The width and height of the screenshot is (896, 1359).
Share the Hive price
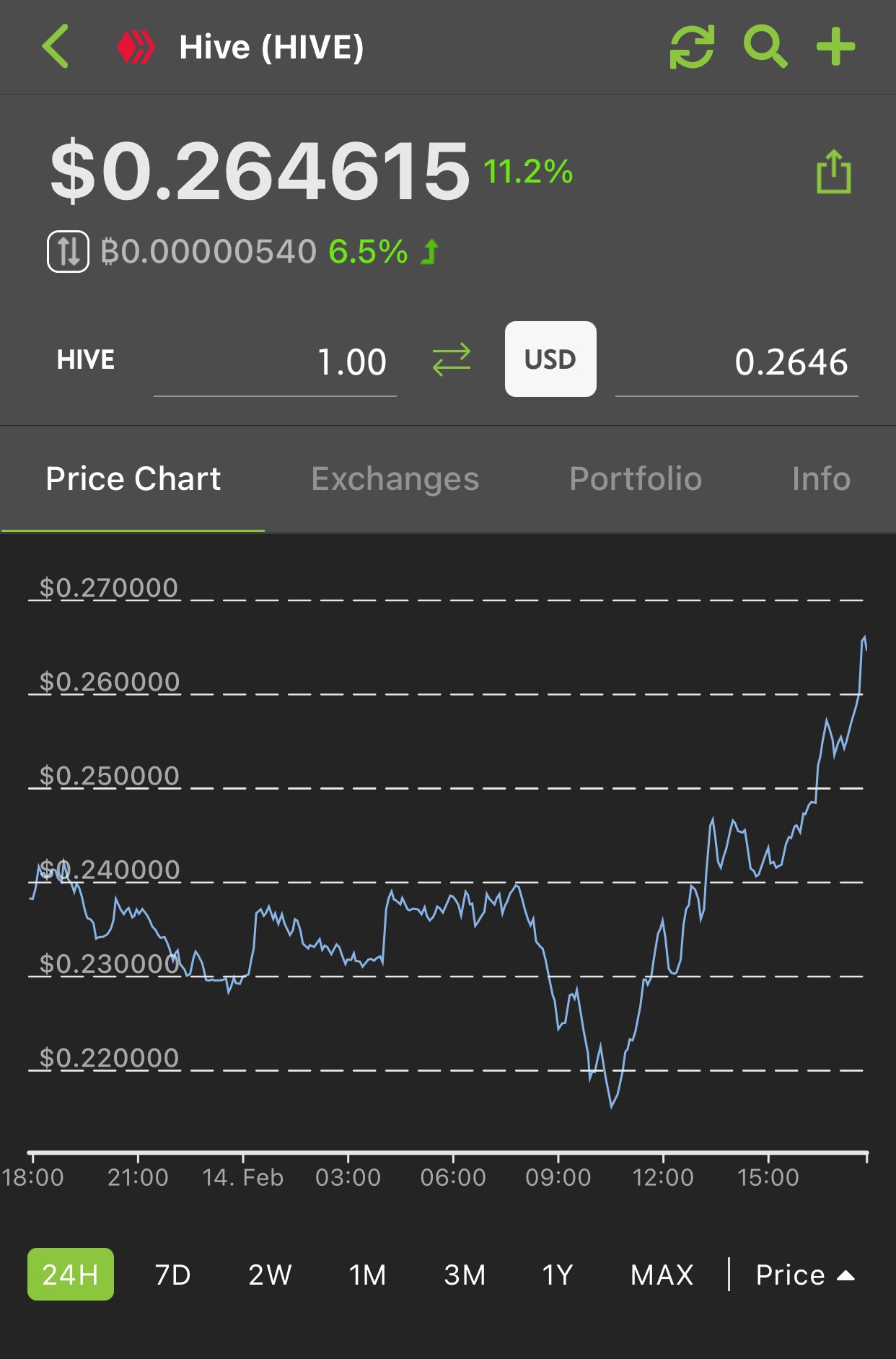tap(834, 171)
